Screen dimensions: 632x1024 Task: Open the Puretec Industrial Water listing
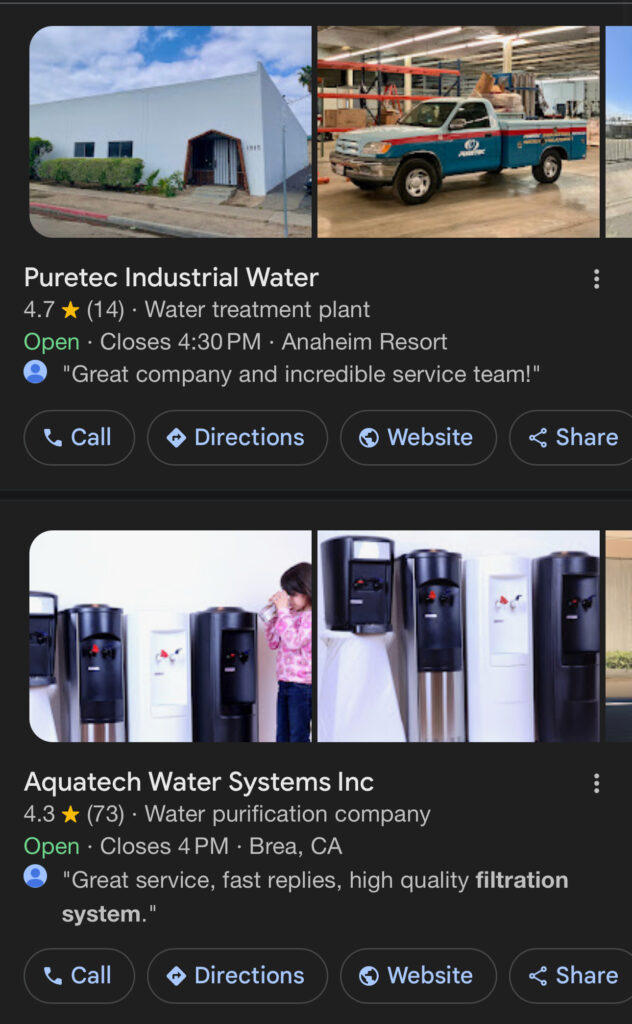[171, 277]
